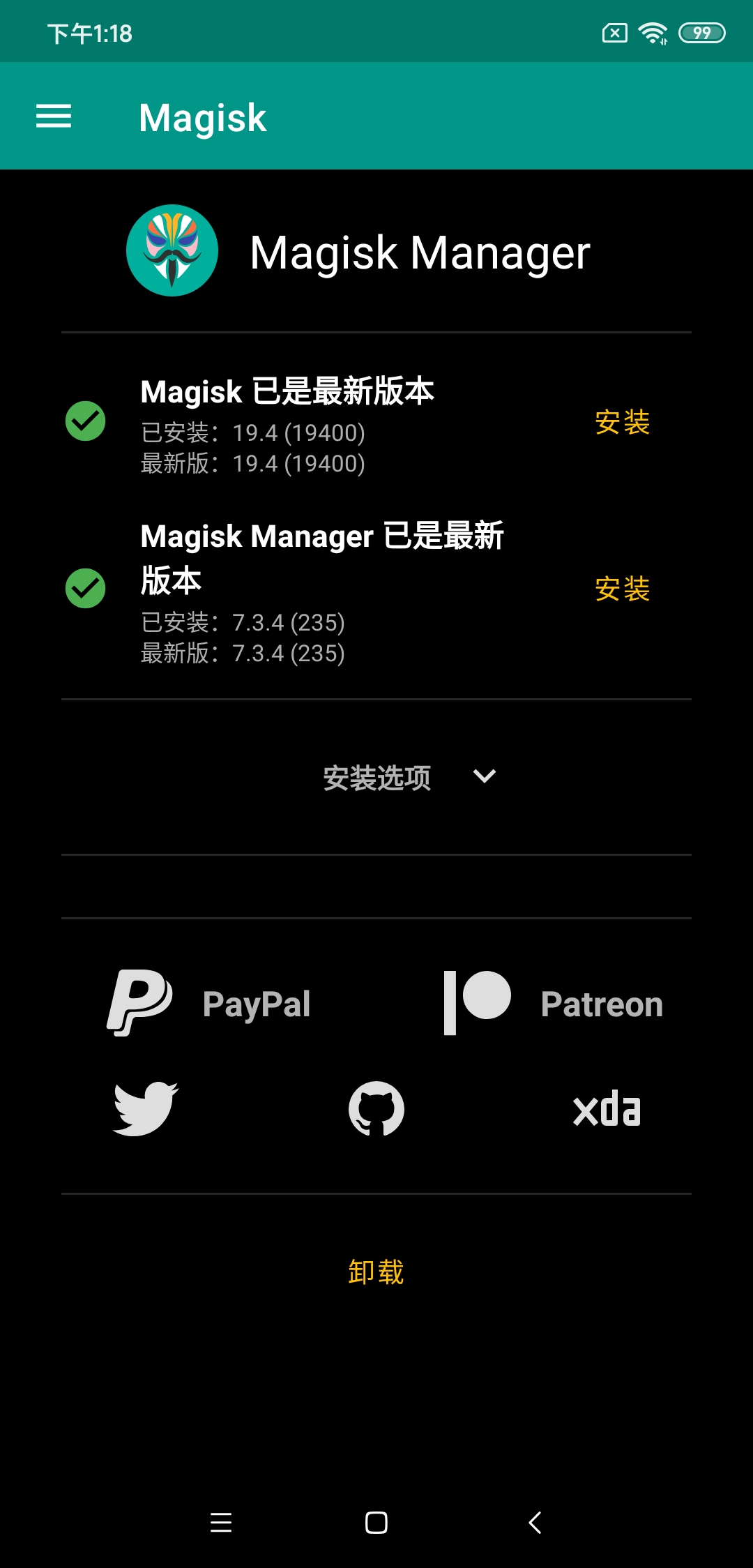Open the PayPal donation link
The height and width of the screenshot is (1568, 753).
pos(209,1004)
